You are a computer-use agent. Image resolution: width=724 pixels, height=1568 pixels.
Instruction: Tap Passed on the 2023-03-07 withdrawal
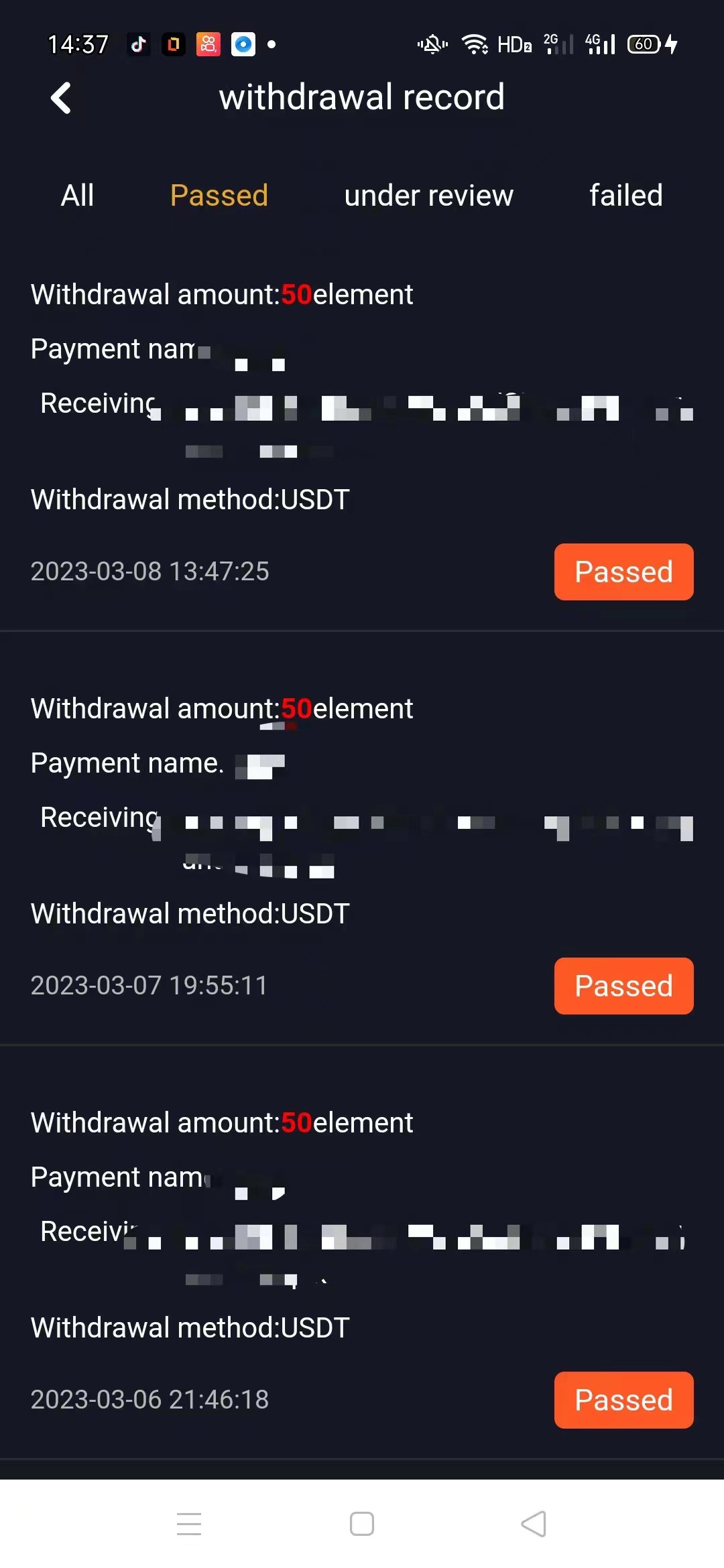click(x=623, y=986)
